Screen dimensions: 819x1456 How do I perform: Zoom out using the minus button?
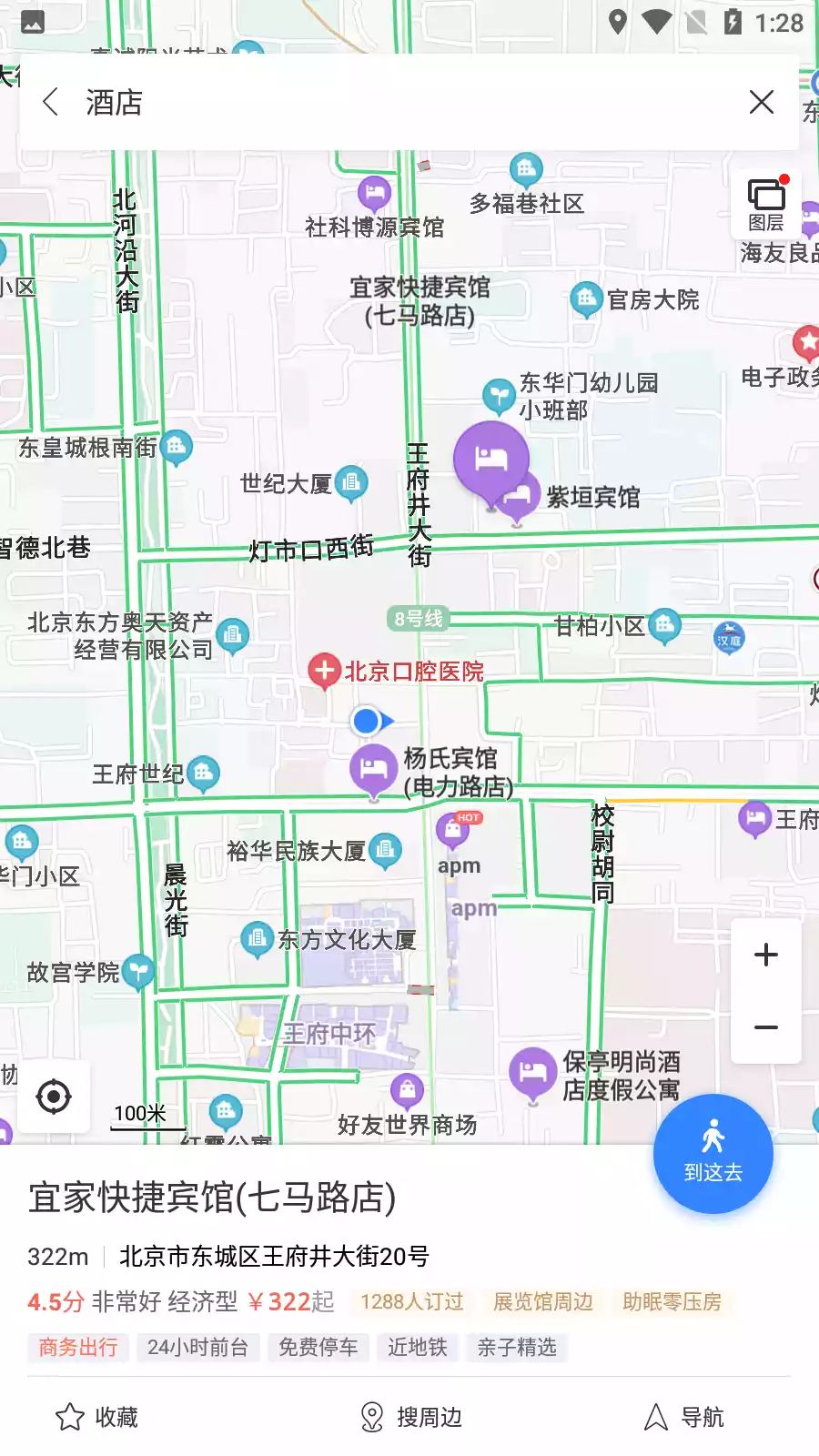coord(765,1026)
